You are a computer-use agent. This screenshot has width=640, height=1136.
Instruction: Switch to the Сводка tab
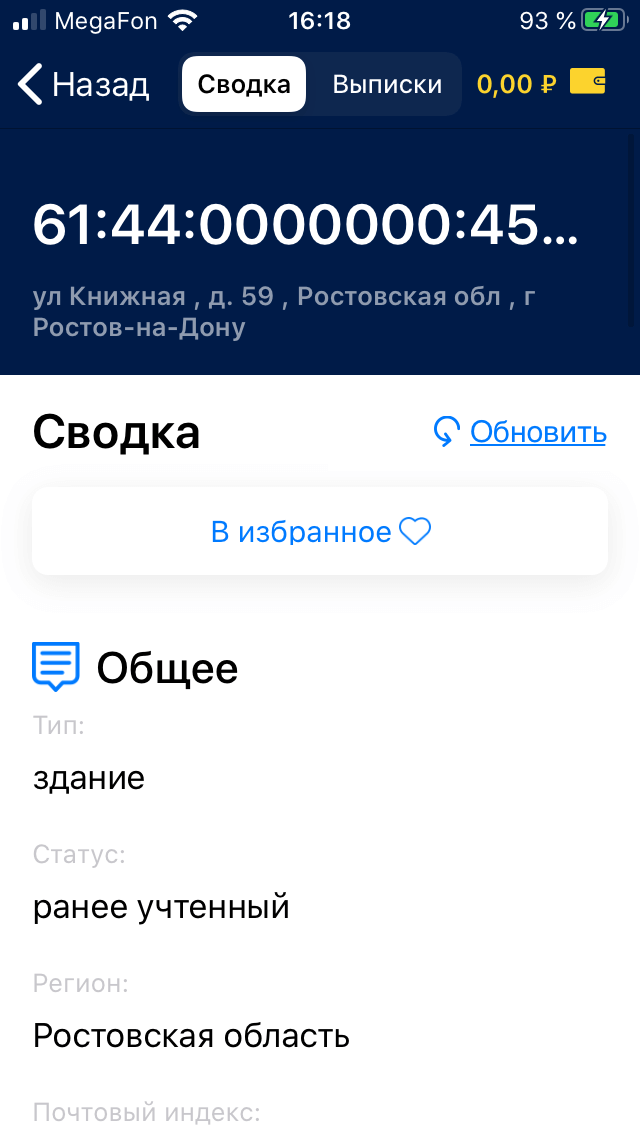coord(244,84)
